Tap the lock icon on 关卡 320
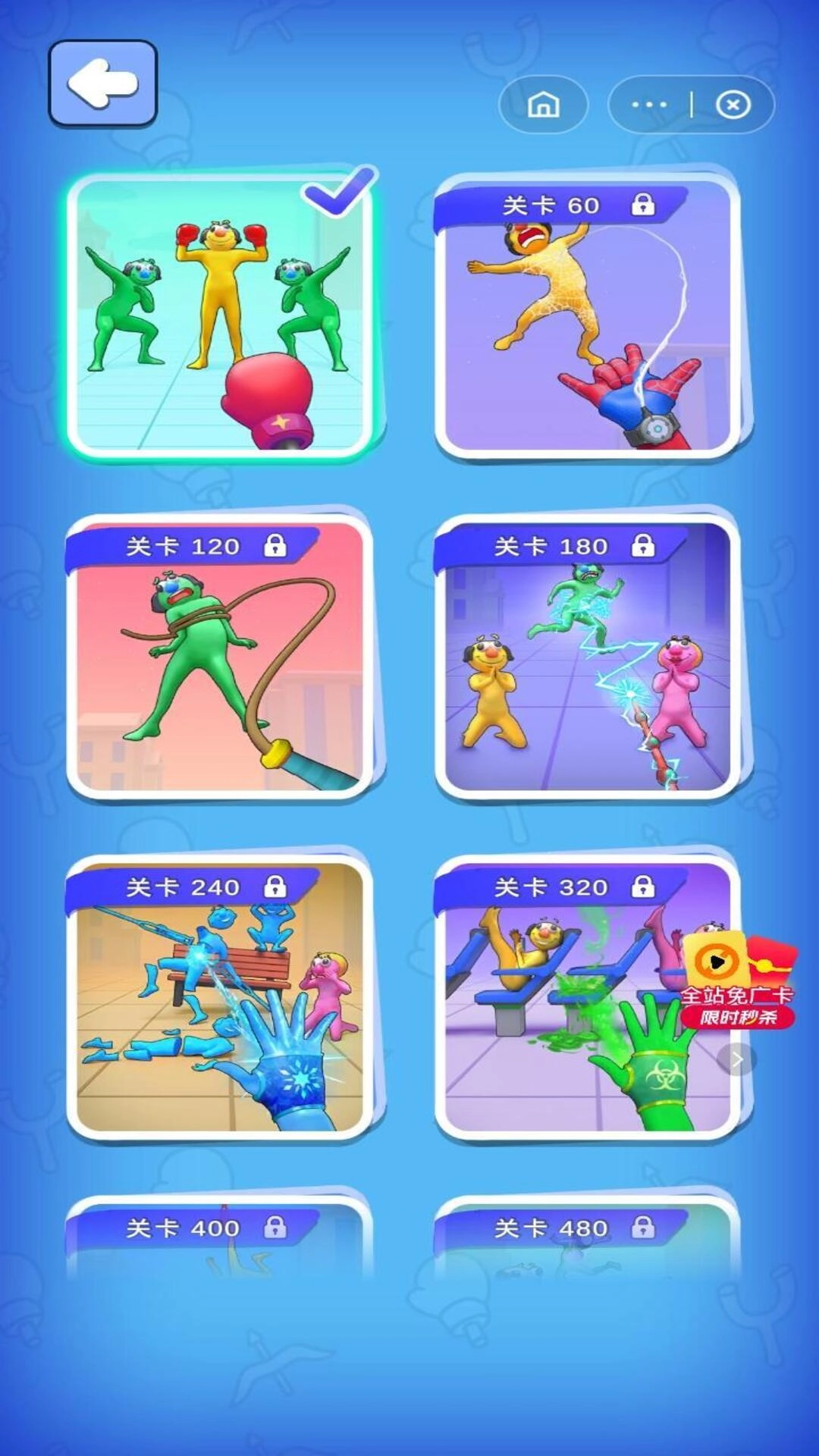The image size is (819, 1456). (643, 886)
